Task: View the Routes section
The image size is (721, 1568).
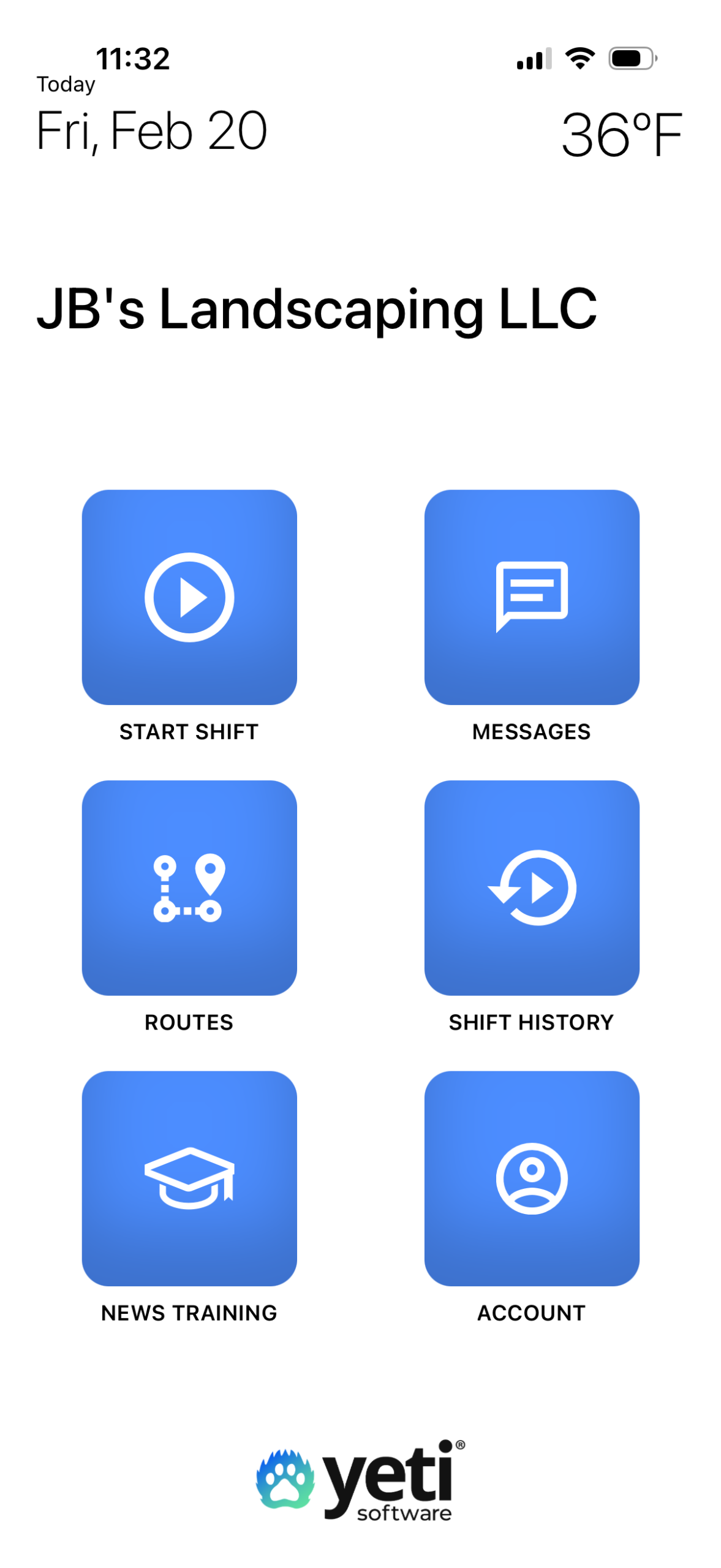Action: 189,886
